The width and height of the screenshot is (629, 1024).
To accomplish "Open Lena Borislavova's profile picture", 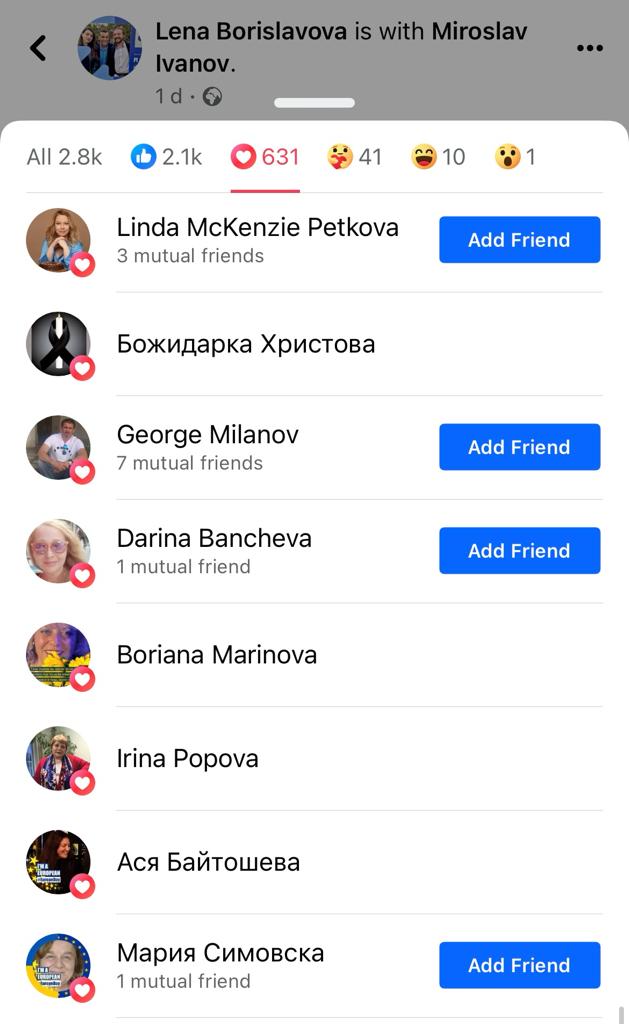I will coord(110,48).
